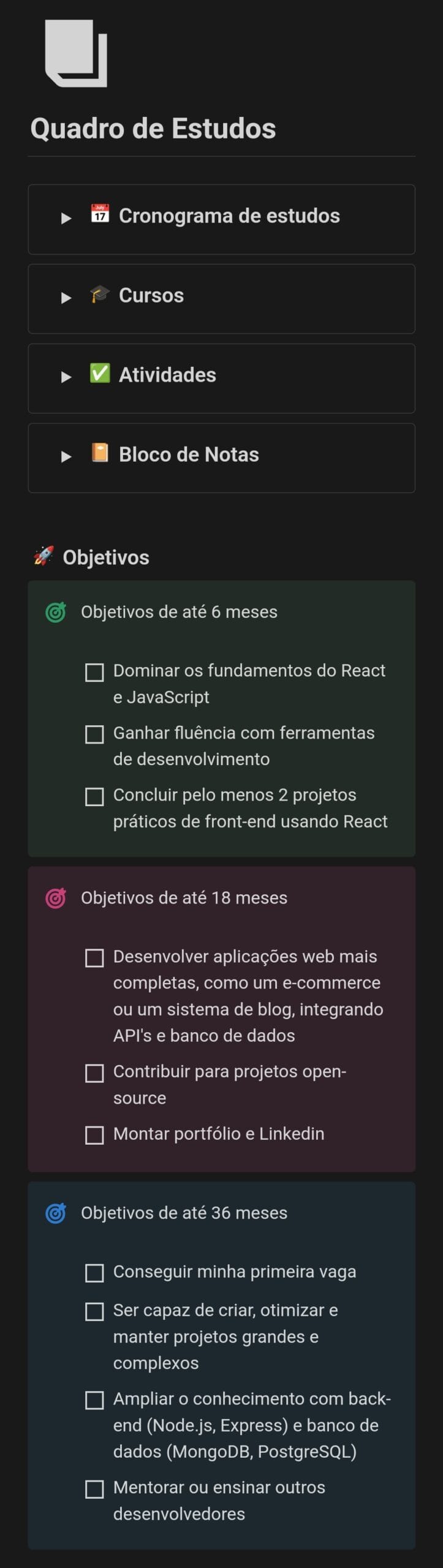
Task: Mark Mentorar ou ensinar outros desenvolvedores done
Action: [x=94, y=1489]
